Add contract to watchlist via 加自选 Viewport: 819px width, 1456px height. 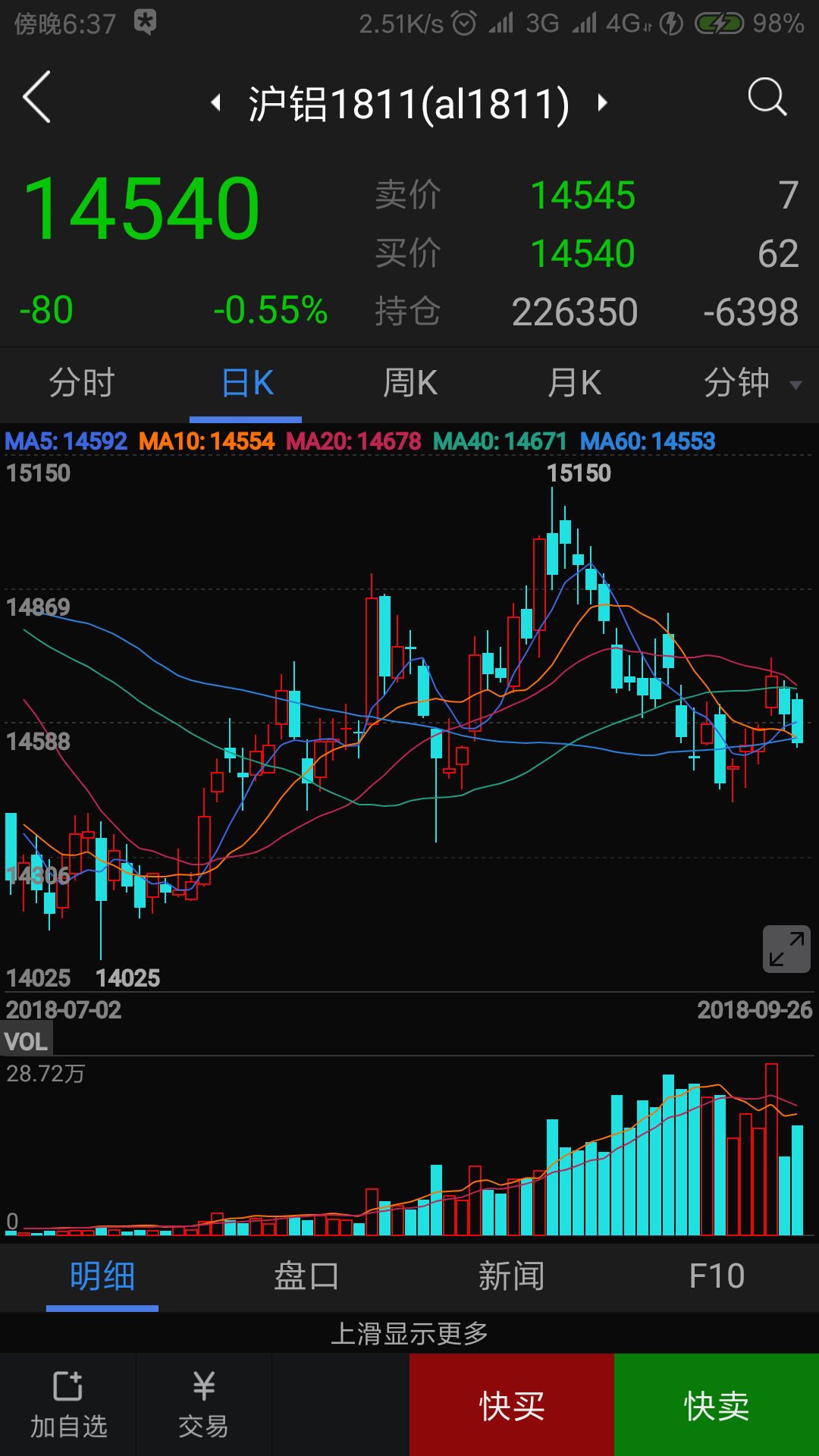[x=68, y=1404]
